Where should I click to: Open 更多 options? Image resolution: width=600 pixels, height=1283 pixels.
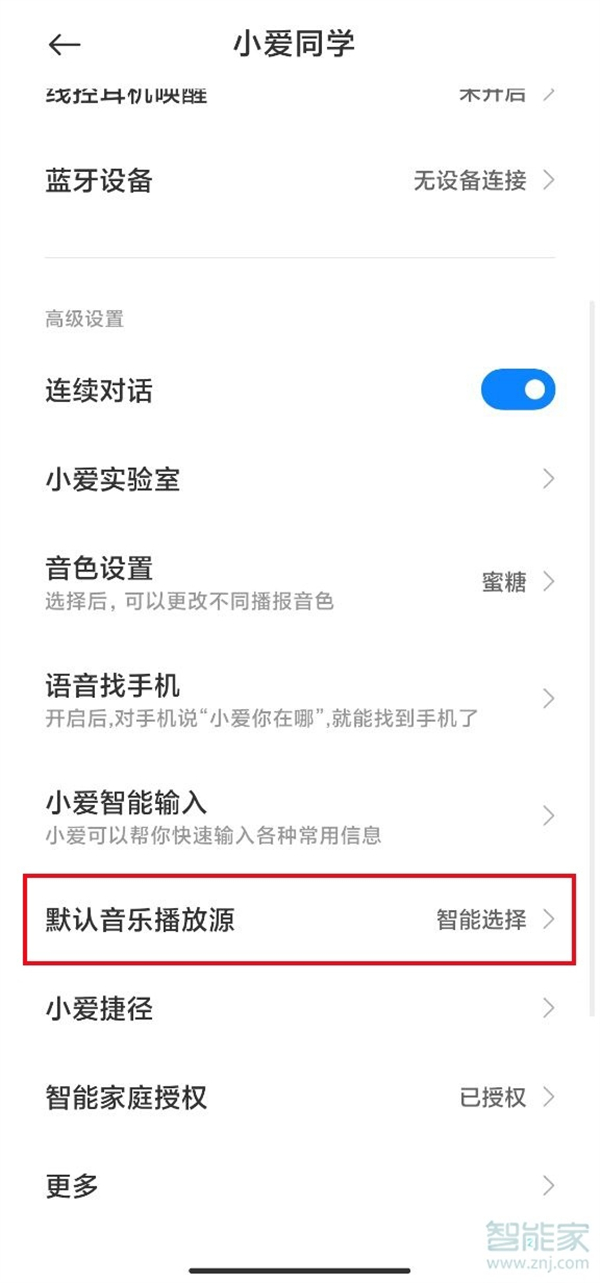coord(300,1187)
